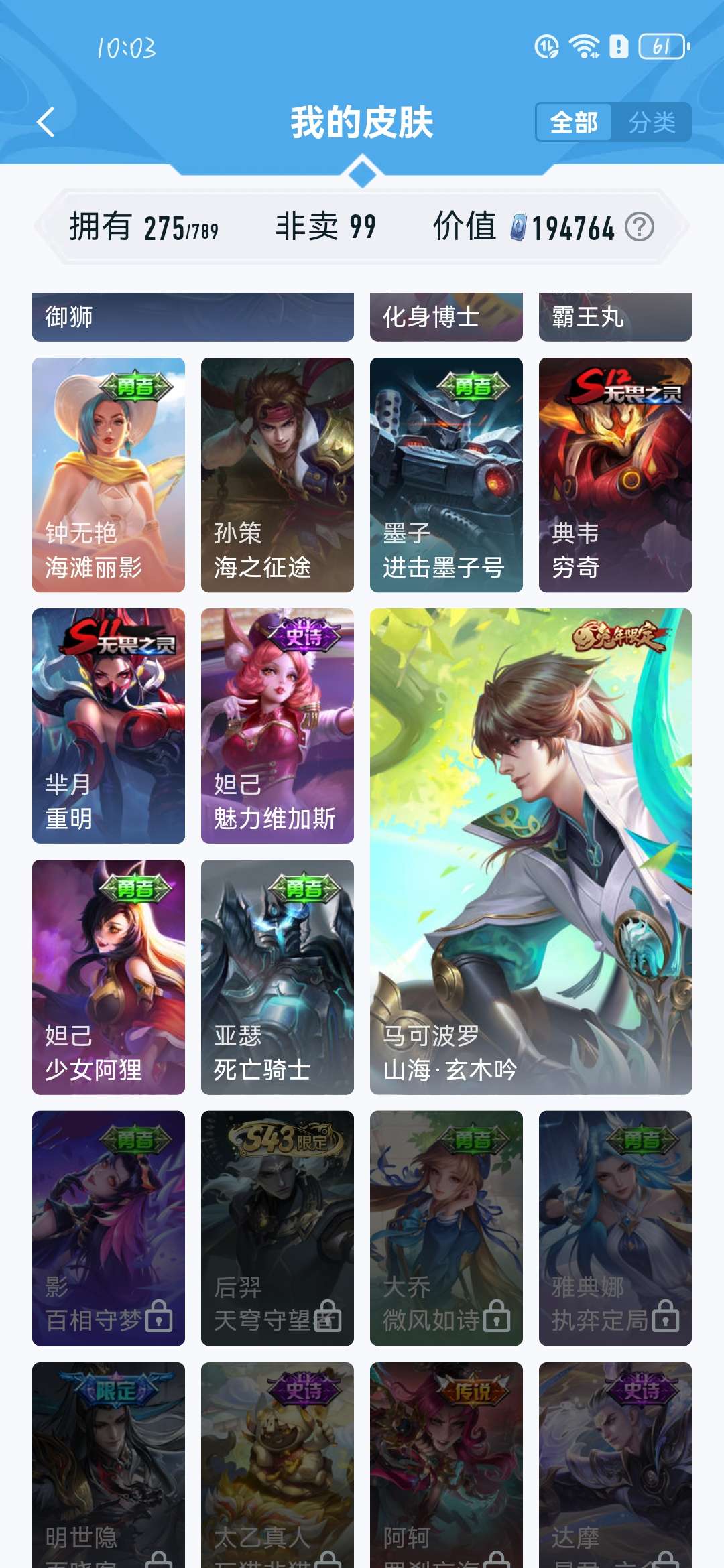The image size is (724, 1568).
Task: Select 妲己 魅力维加斯 skin
Action: (x=278, y=726)
